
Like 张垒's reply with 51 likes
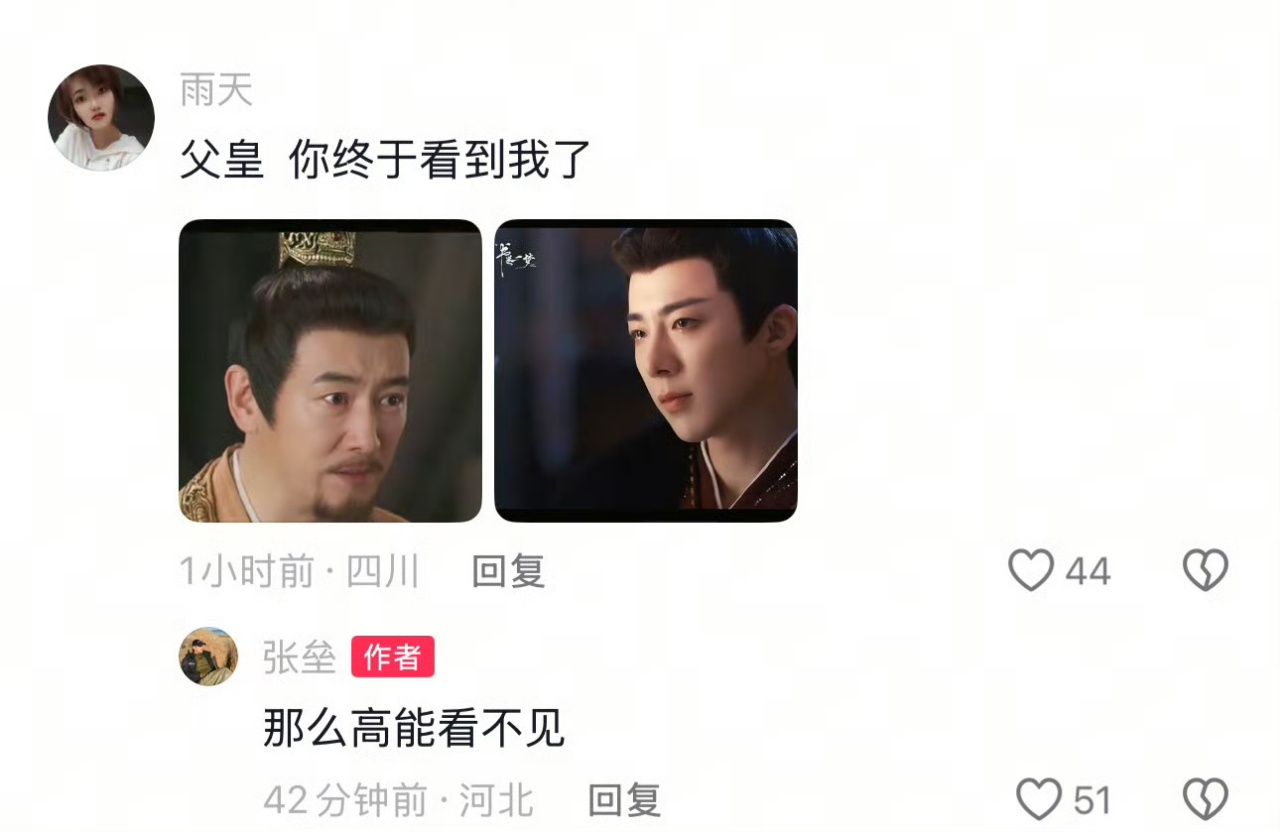[1039, 800]
